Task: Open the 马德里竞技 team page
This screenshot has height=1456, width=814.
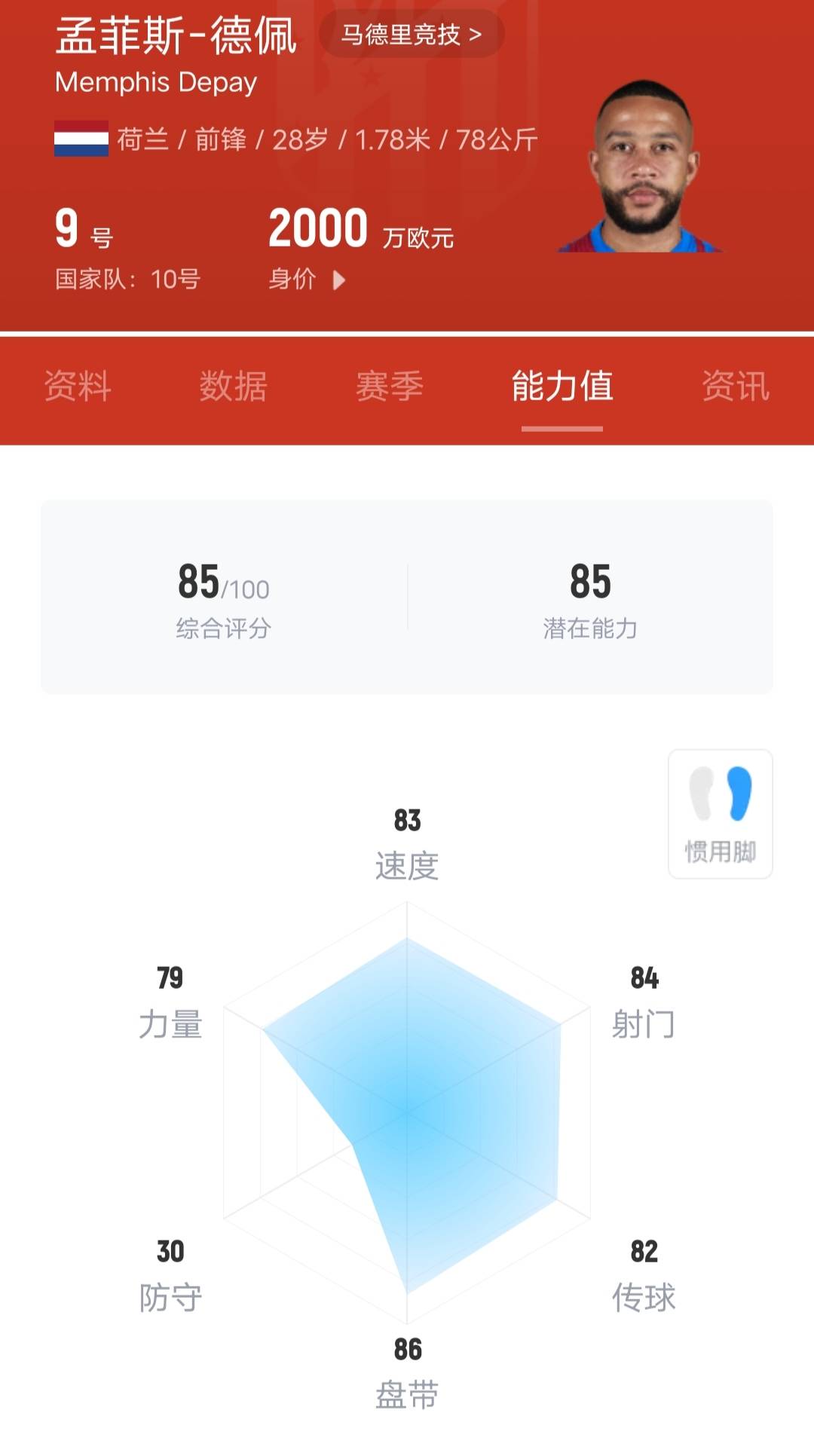Action: pos(412,35)
